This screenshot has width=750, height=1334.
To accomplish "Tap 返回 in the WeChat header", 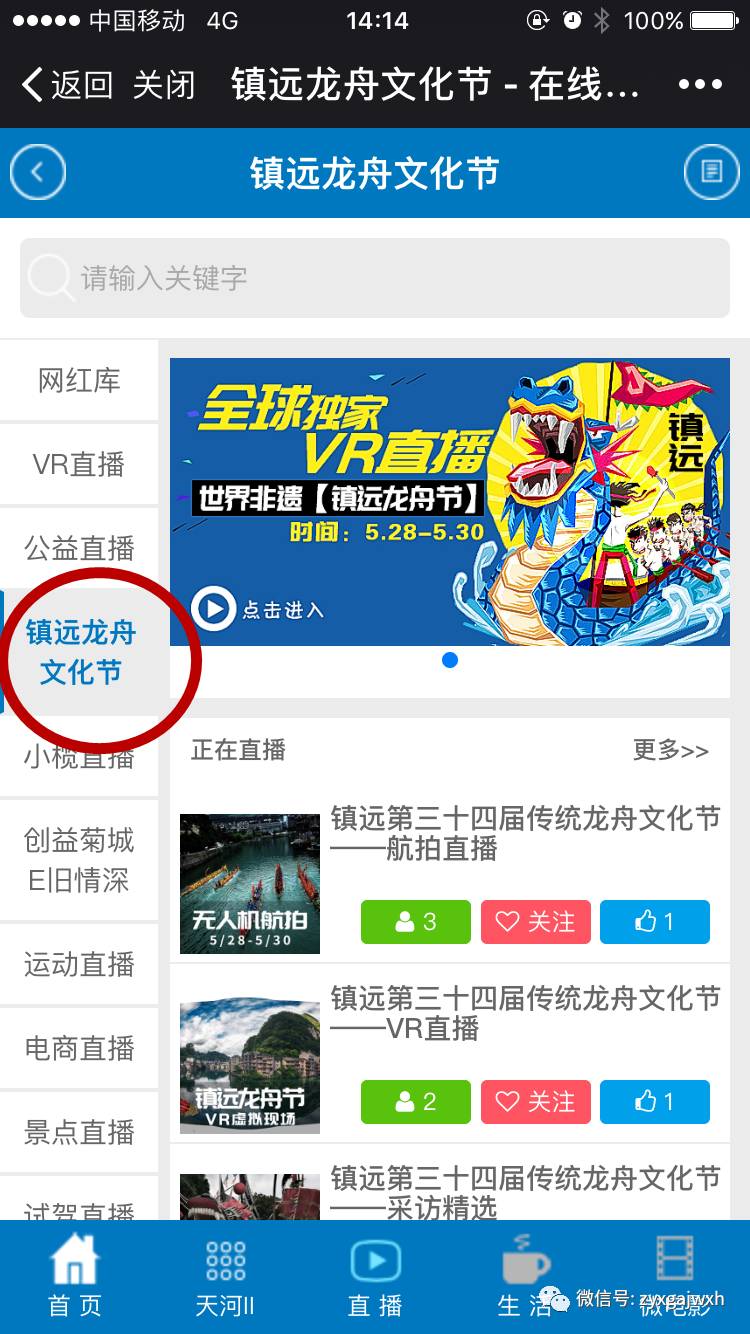I will click(67, 85).
